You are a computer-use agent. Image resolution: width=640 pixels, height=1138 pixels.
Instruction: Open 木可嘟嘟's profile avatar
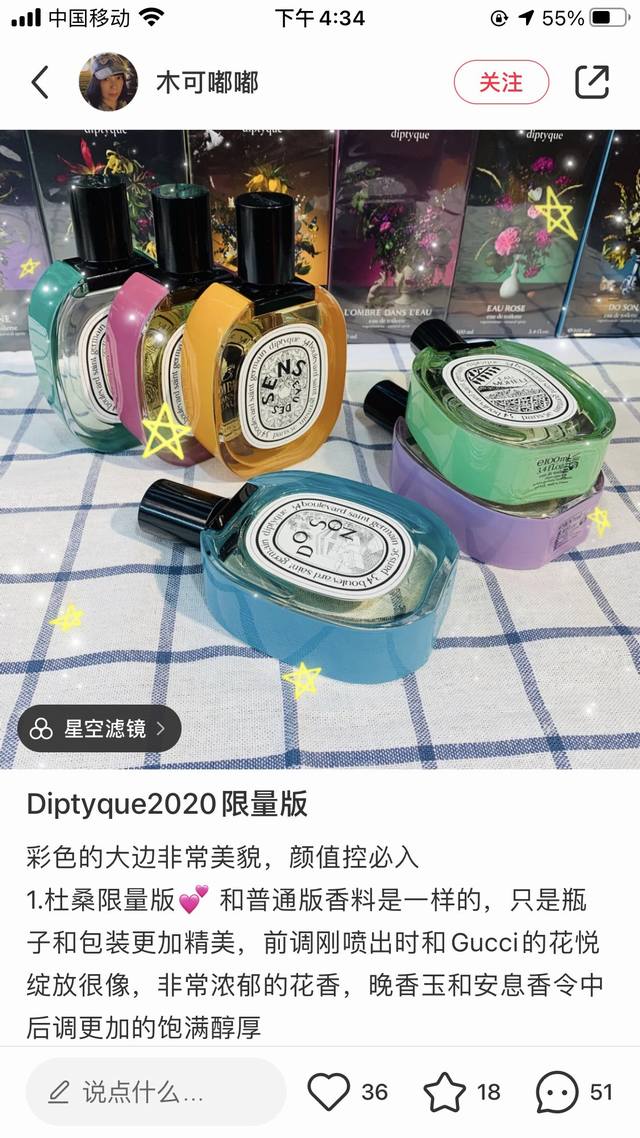[109, 82]
